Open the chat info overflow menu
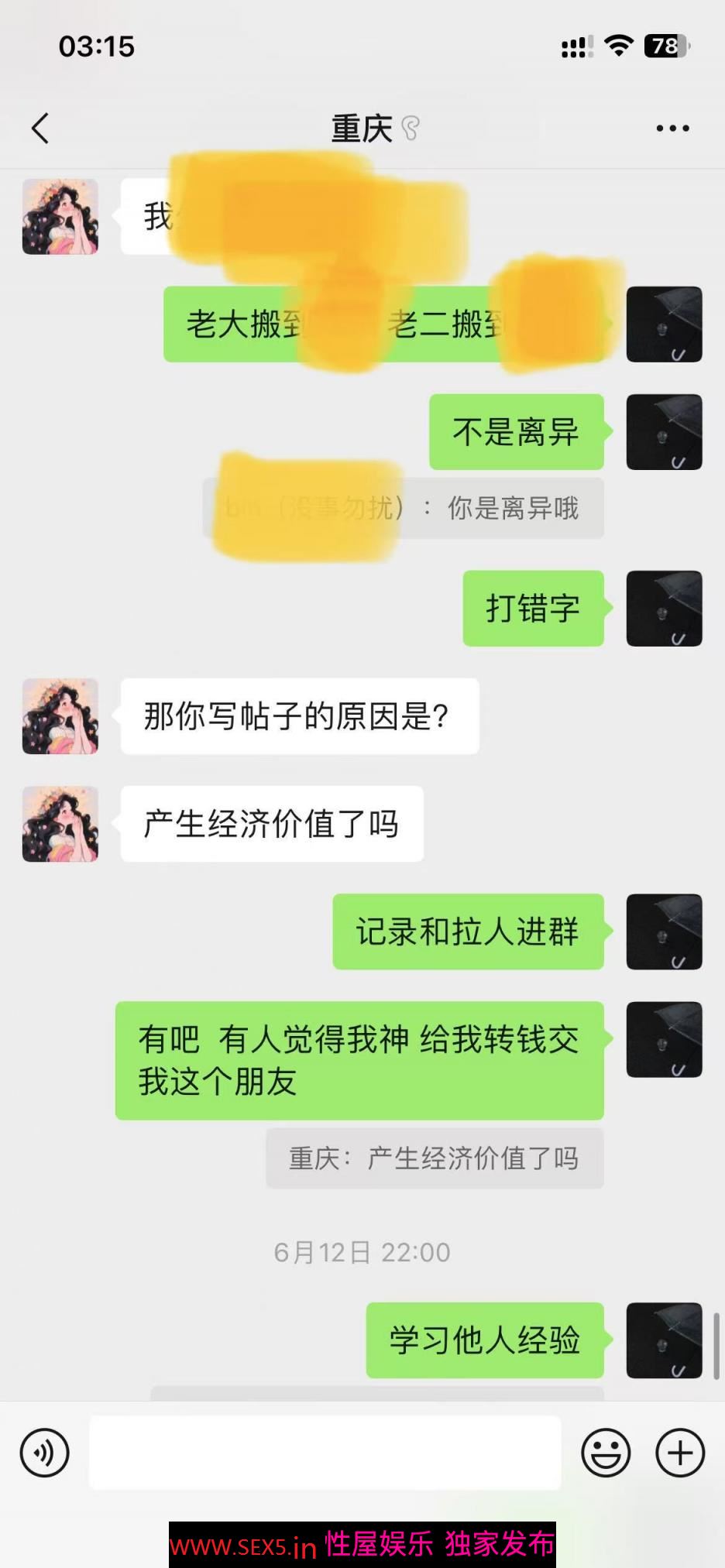The image size is (725, 1568). coord(672,129)
